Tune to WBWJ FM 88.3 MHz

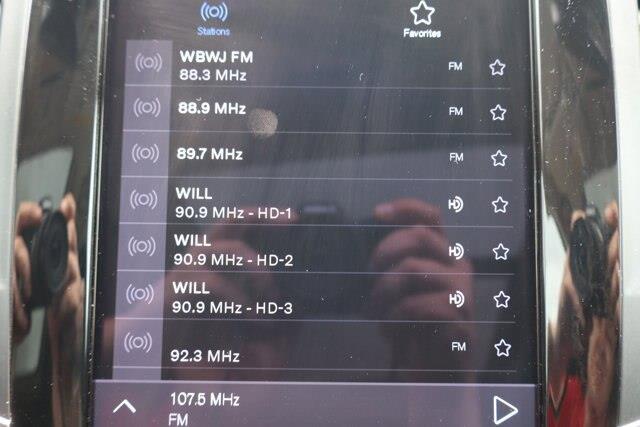pos(318,64)
